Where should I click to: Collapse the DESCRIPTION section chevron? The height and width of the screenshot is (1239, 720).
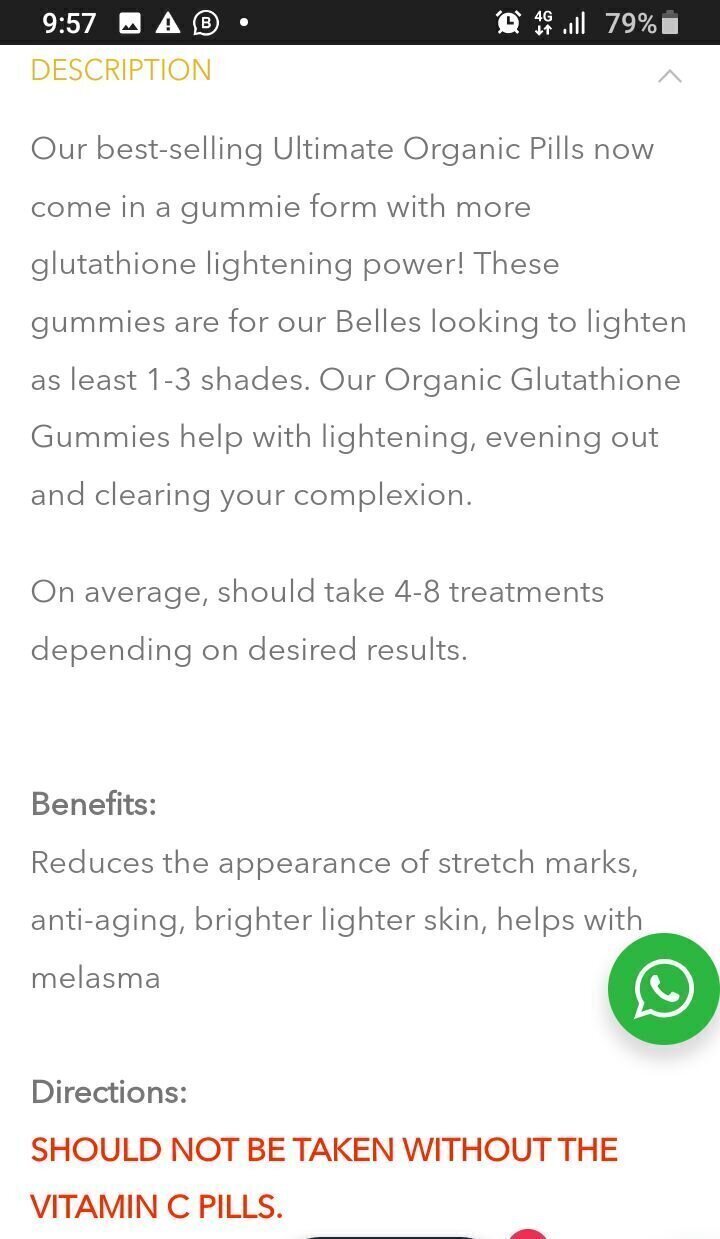(670, 76)
